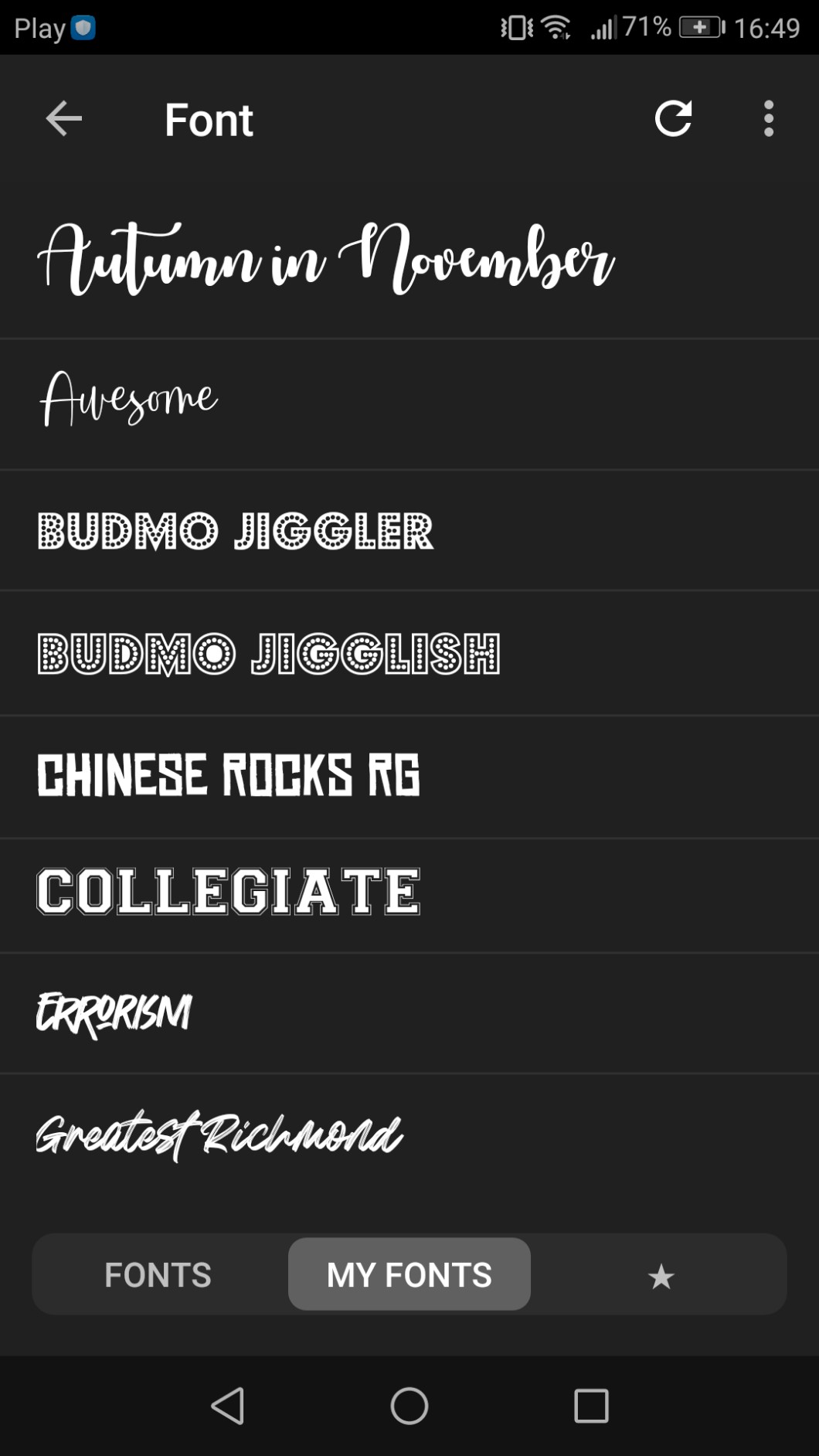Refresh the font list
The image size is (819, 1456).
673,119
